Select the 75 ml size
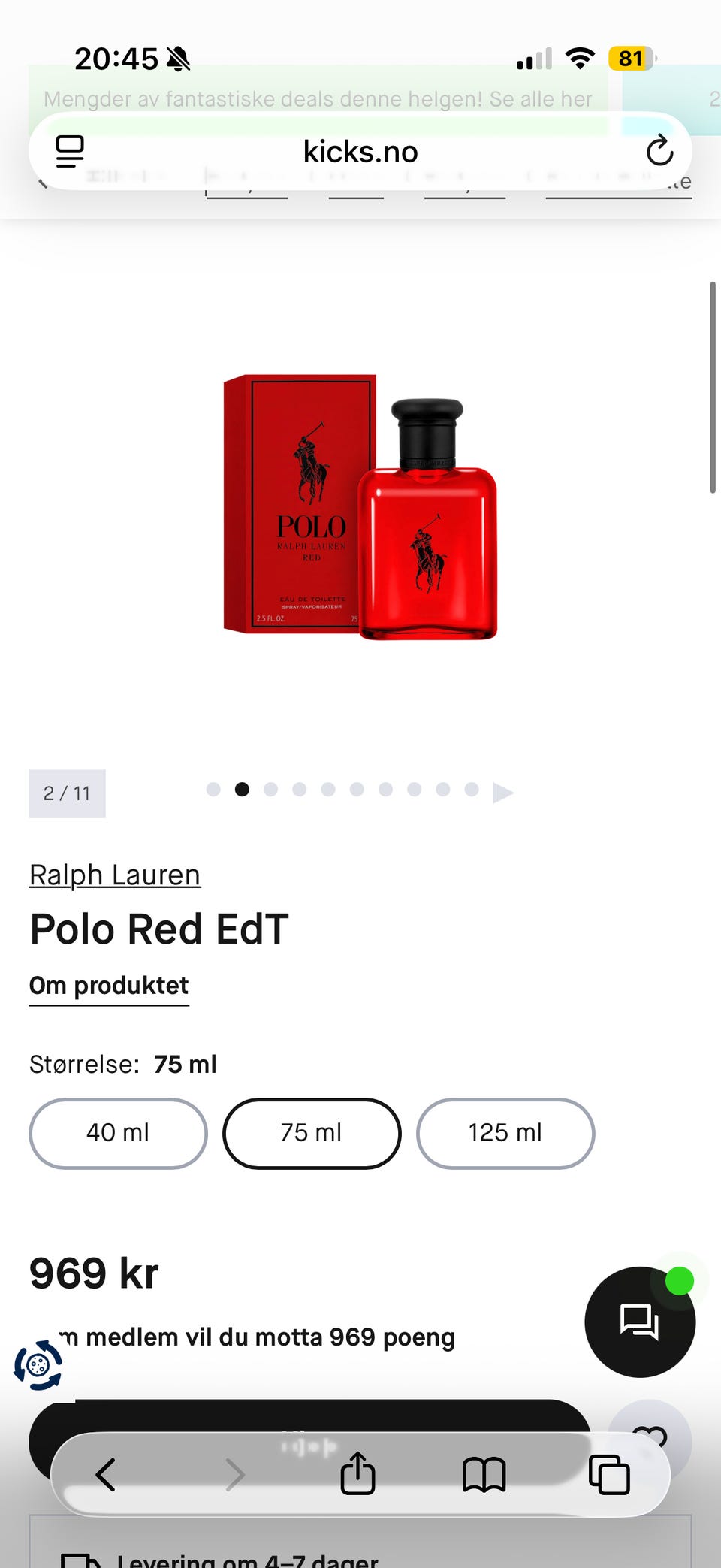 tap(312, 1133)
